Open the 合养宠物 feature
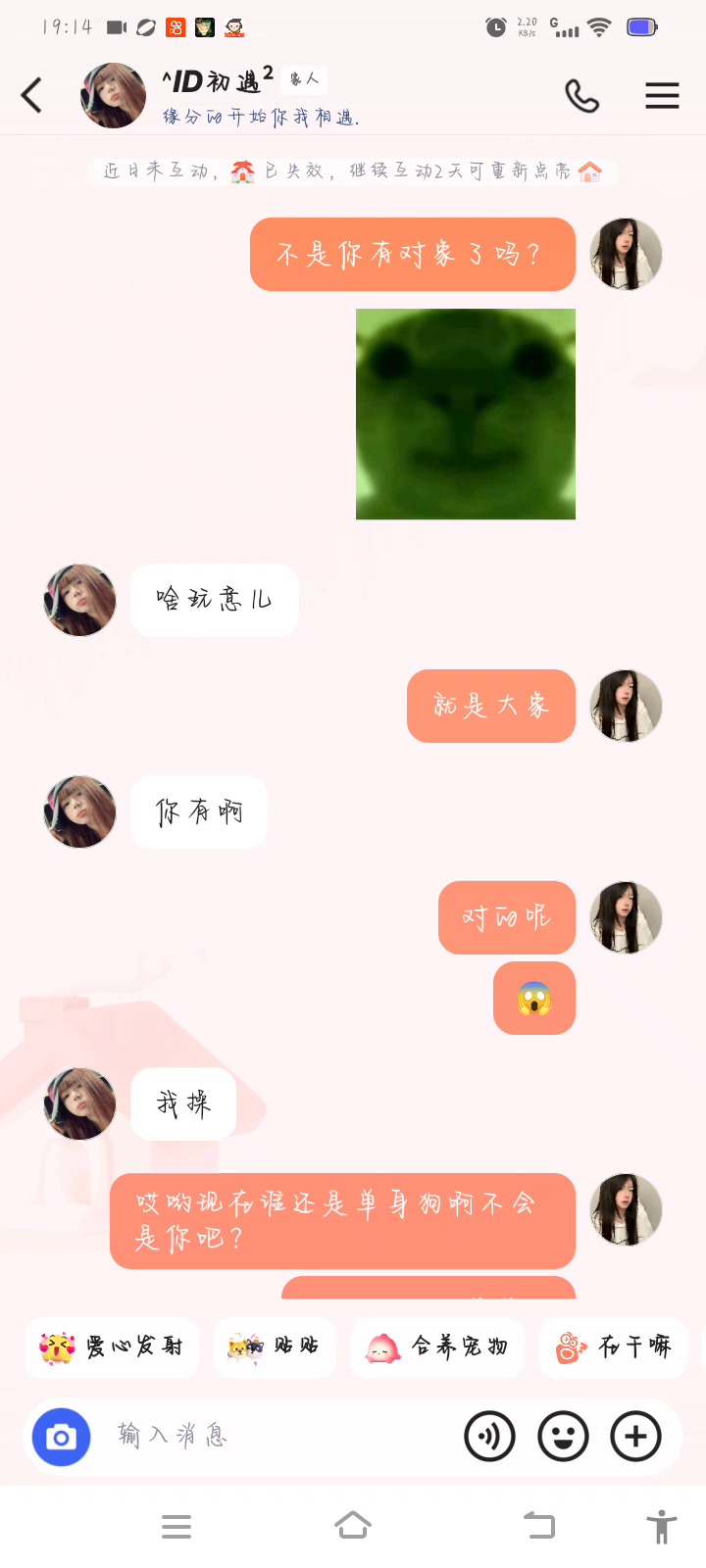 [437, 1347]
